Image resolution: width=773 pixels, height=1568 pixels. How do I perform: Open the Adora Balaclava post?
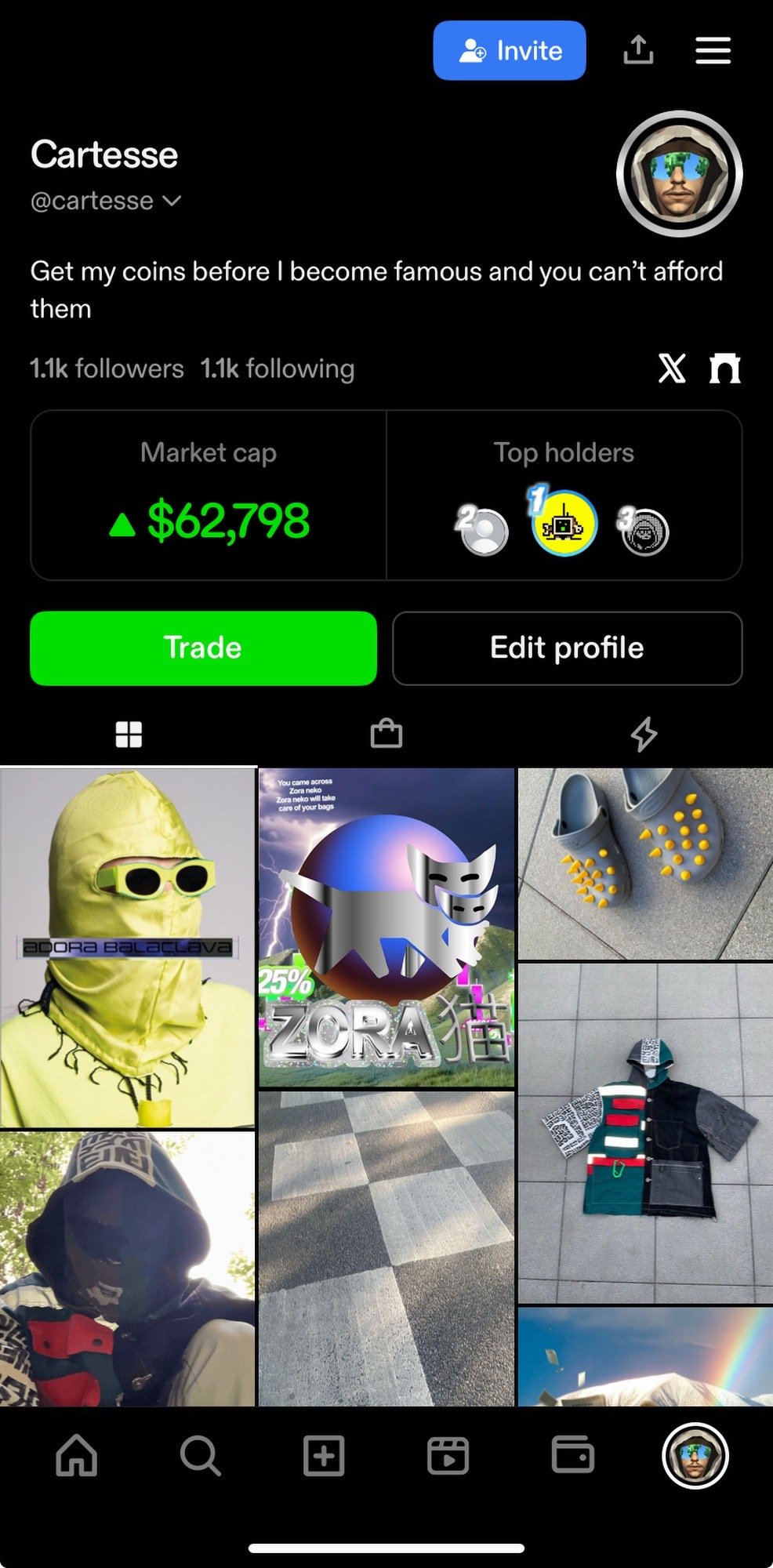point(128,947)
